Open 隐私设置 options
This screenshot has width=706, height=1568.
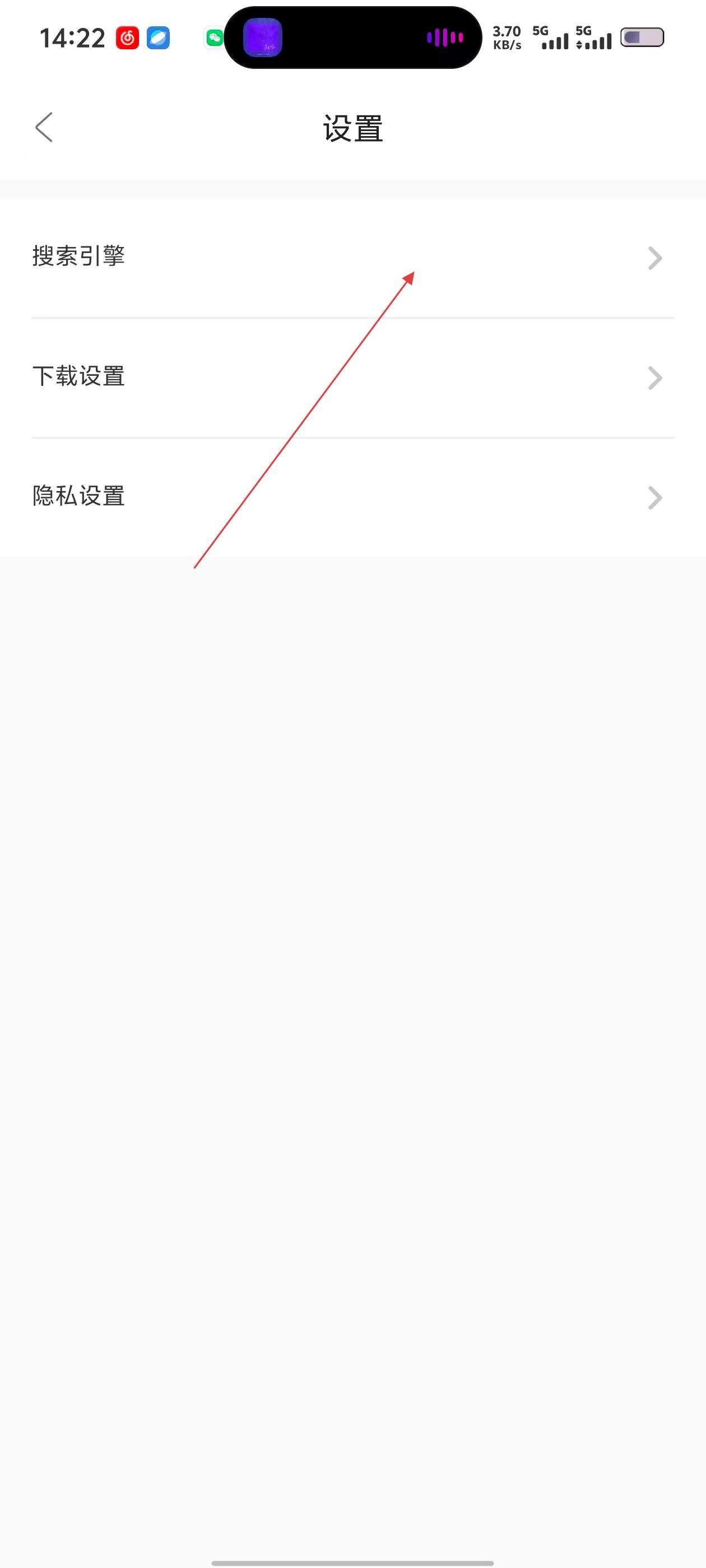coord(352,497)
